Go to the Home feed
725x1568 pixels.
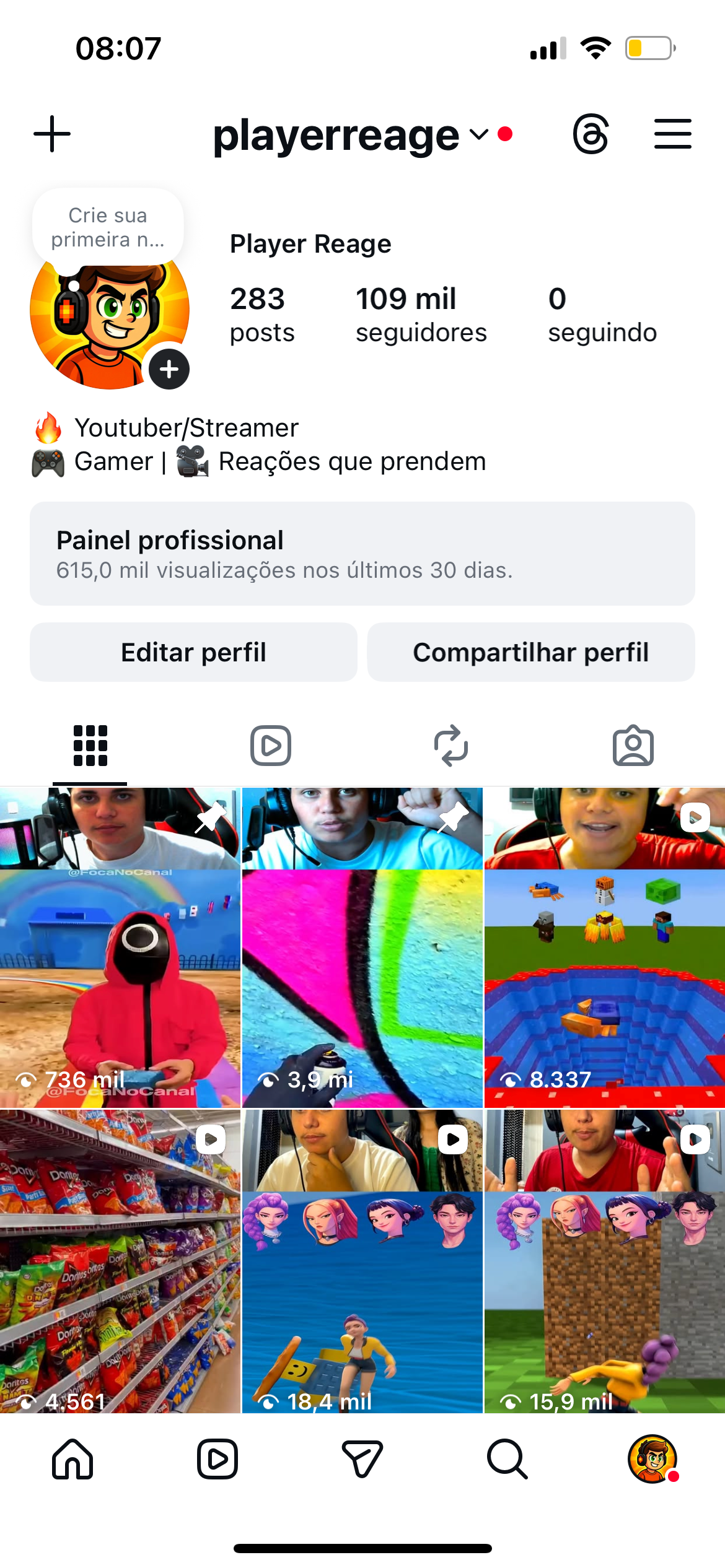72,1459
